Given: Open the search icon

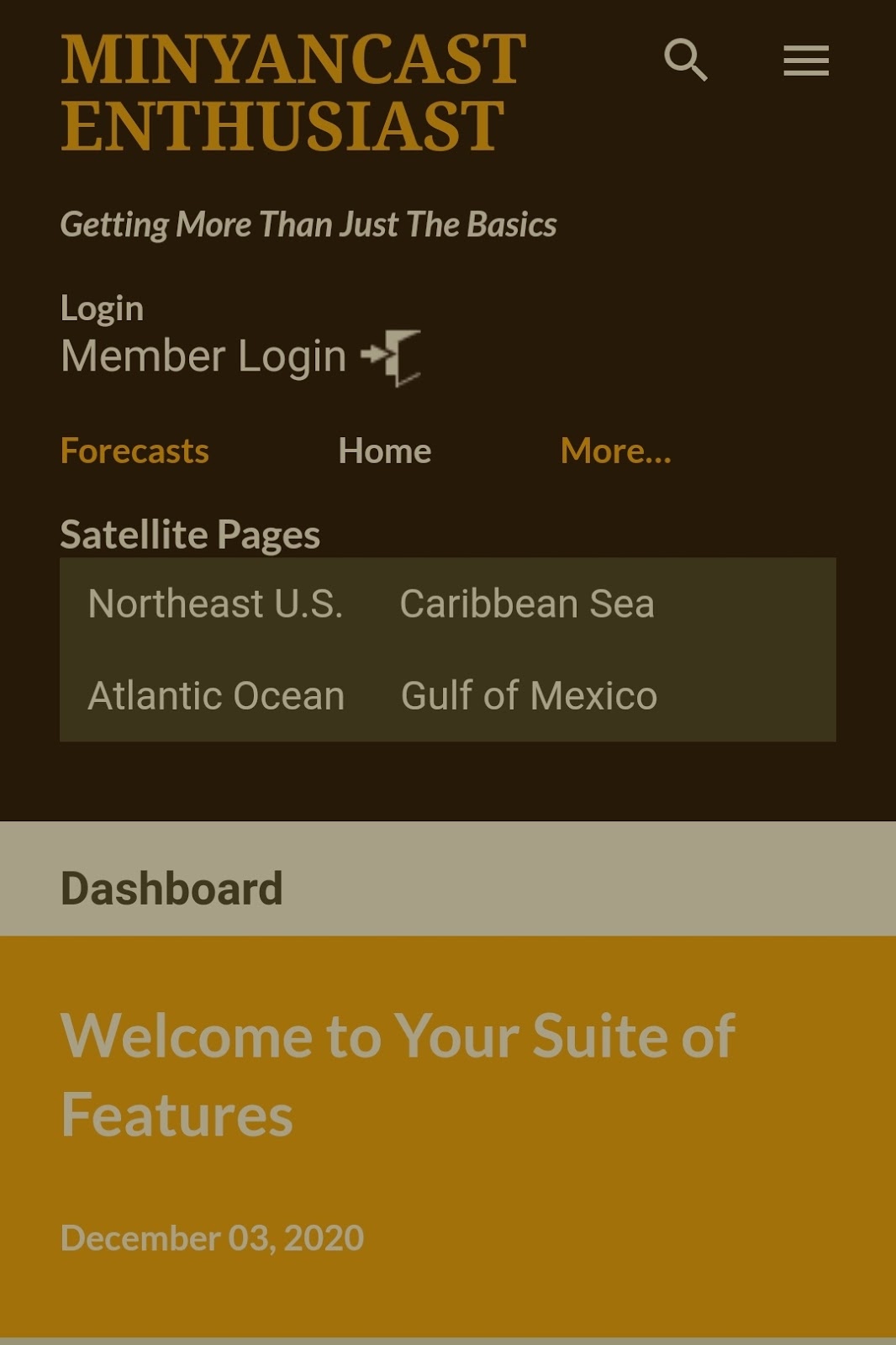Looking at the screenshot, I should (686, 61).
